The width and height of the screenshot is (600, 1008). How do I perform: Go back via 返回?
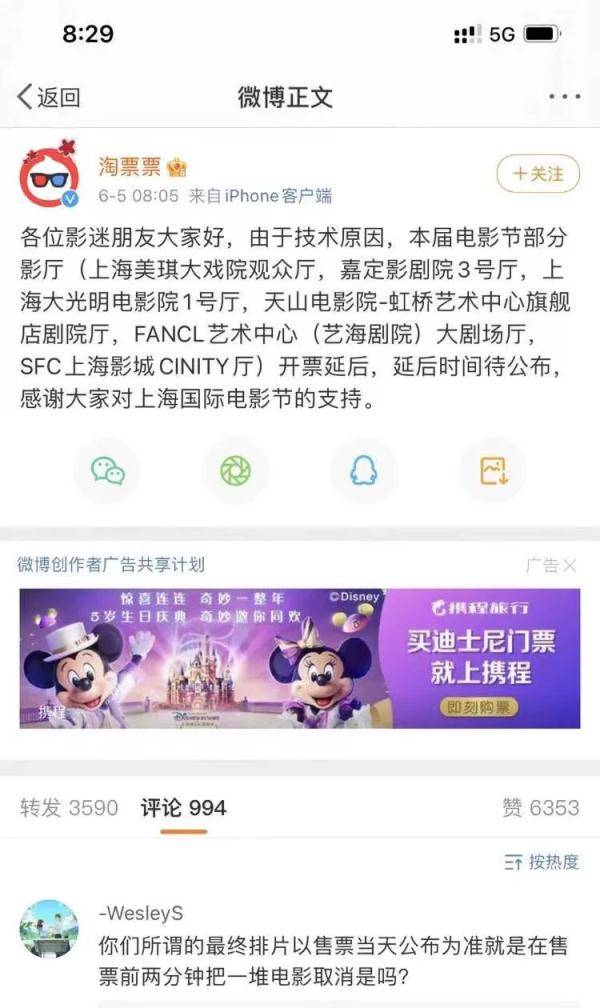[48, 97]
